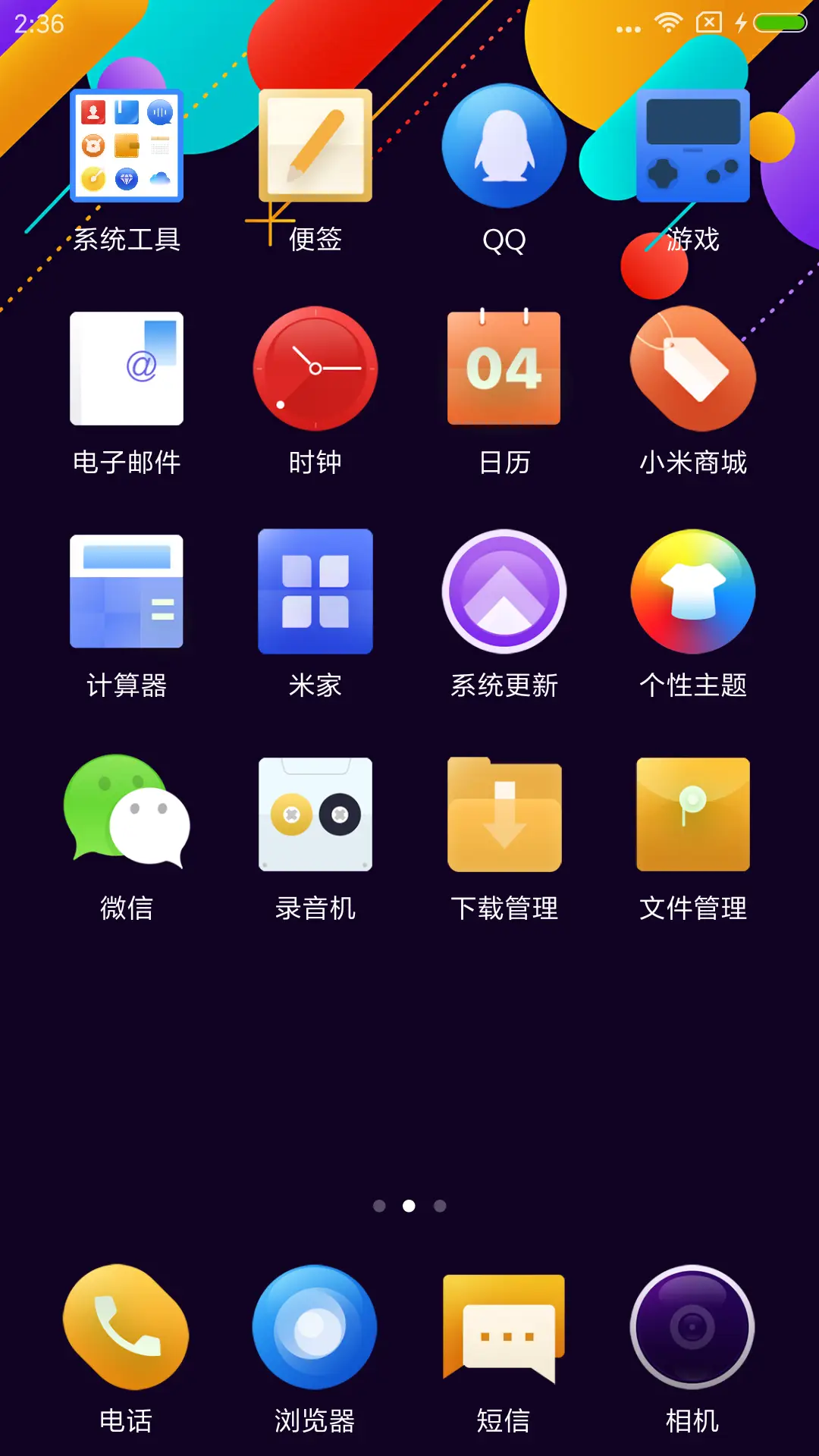Viewport: 819px width, 1456px height.
Task: Open the 时钟 clock app
Action: click(315, 369)
